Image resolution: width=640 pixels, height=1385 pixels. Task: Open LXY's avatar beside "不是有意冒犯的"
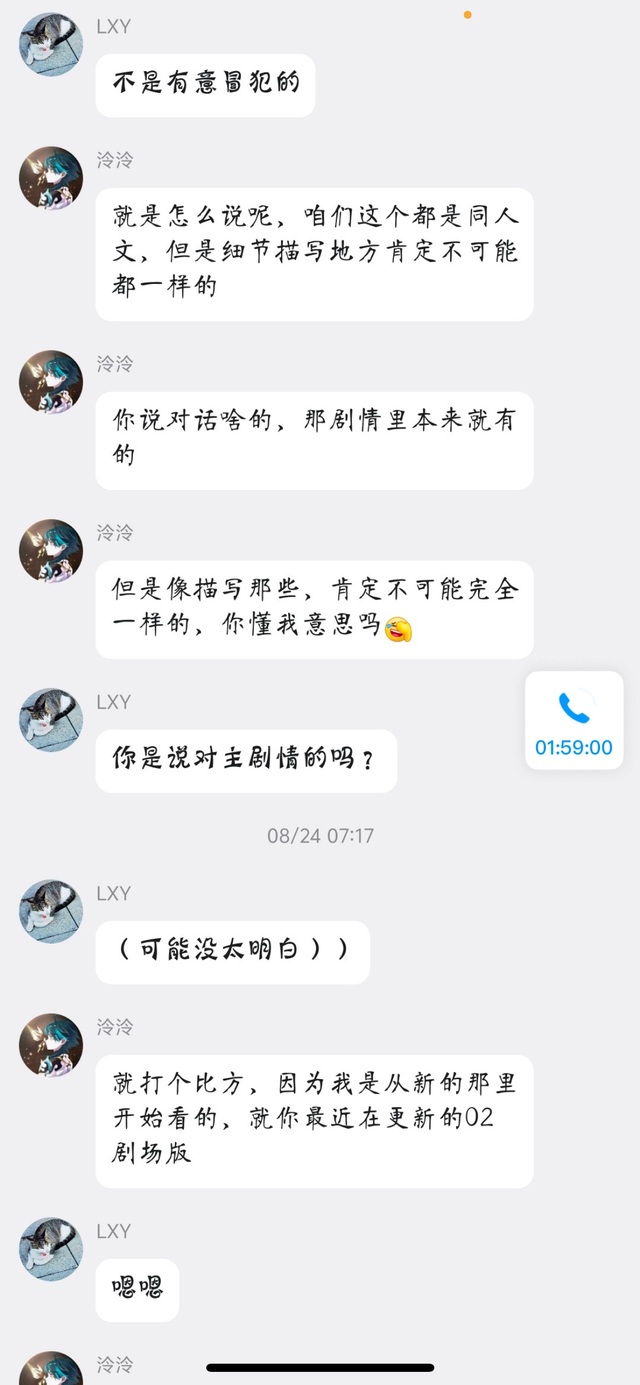[51, 44]
